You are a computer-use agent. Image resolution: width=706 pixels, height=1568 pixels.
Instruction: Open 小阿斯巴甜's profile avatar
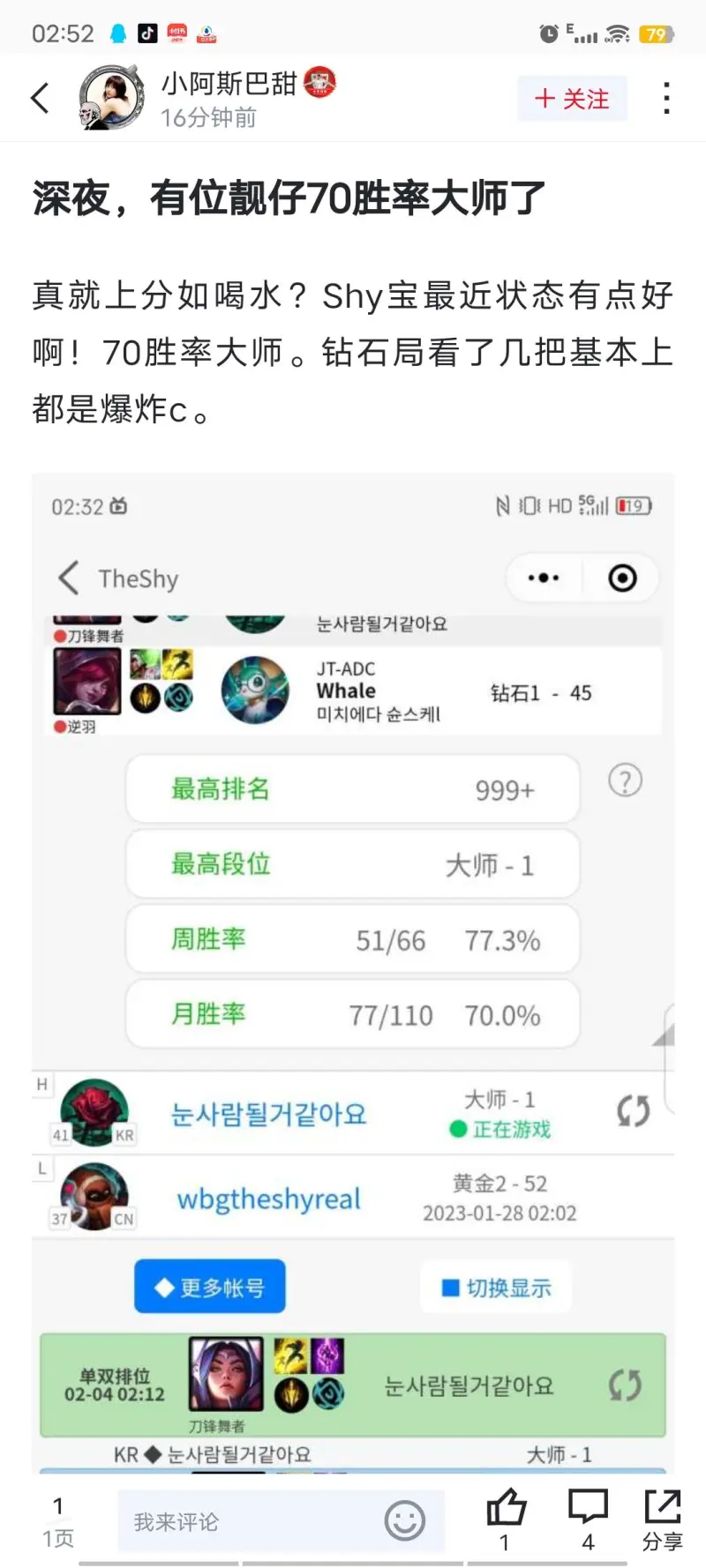(x=112, y=98)
